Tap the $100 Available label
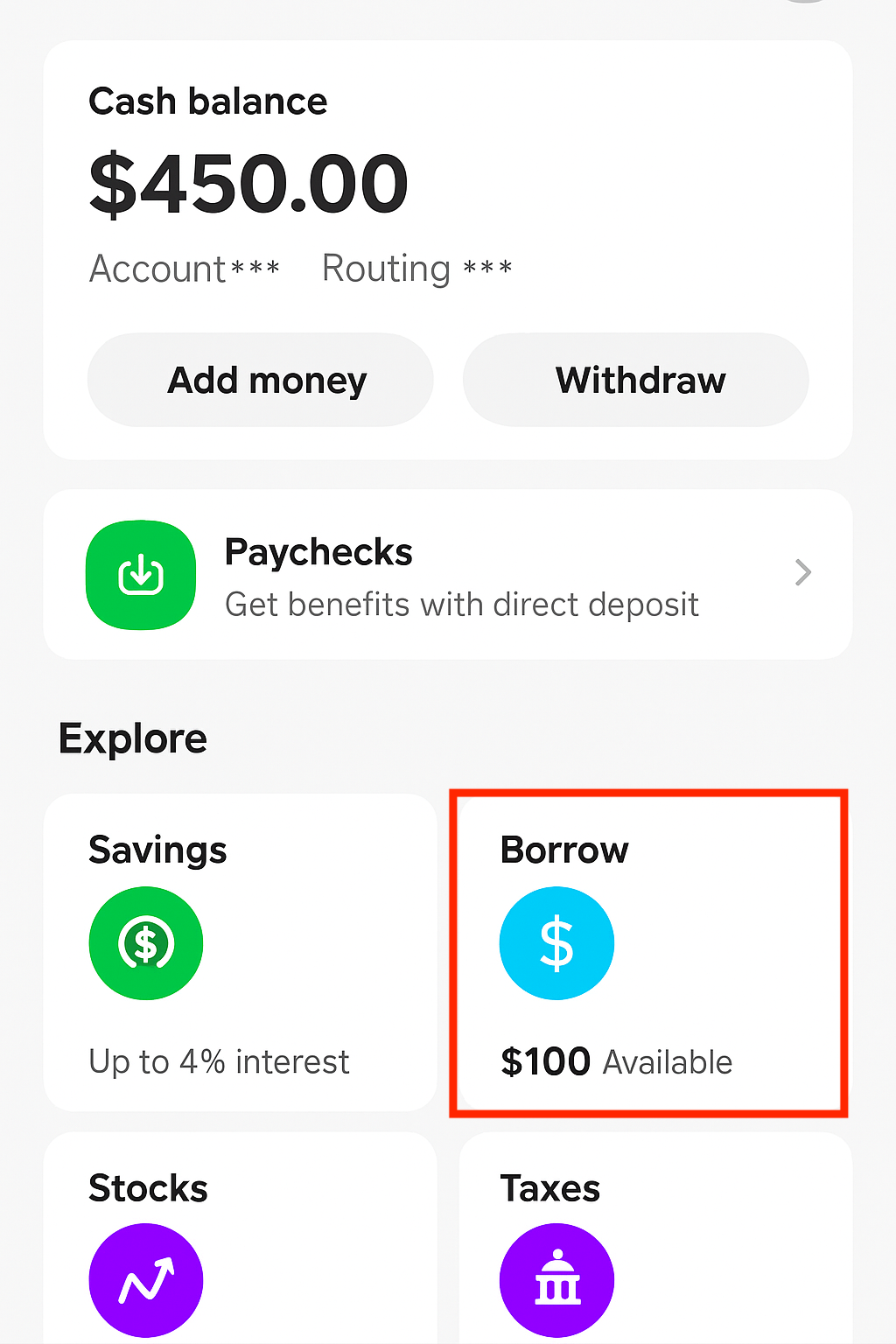This screenshot has height=1344, width=896. (x=616, y=1061)
